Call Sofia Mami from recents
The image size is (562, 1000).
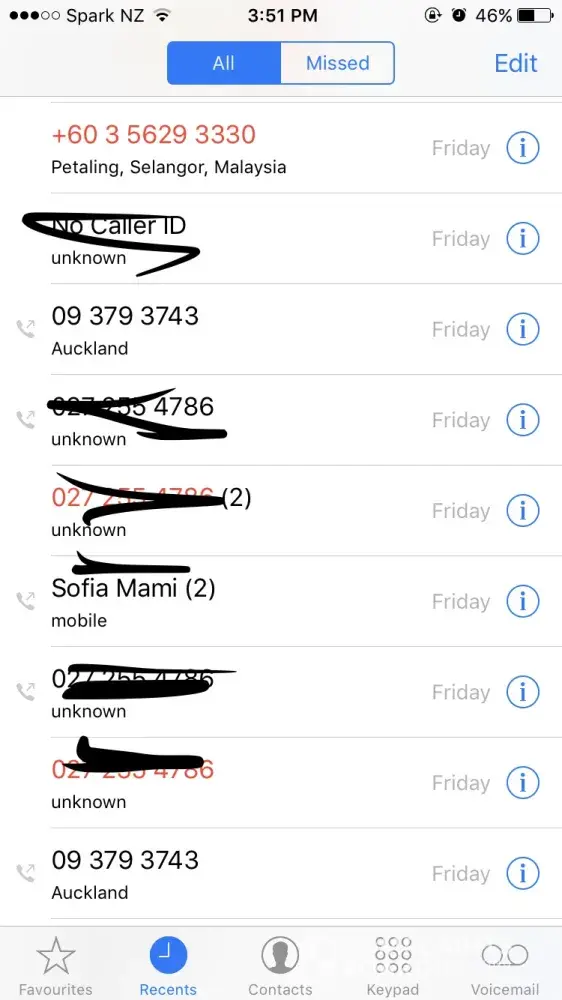click(281, 601)
